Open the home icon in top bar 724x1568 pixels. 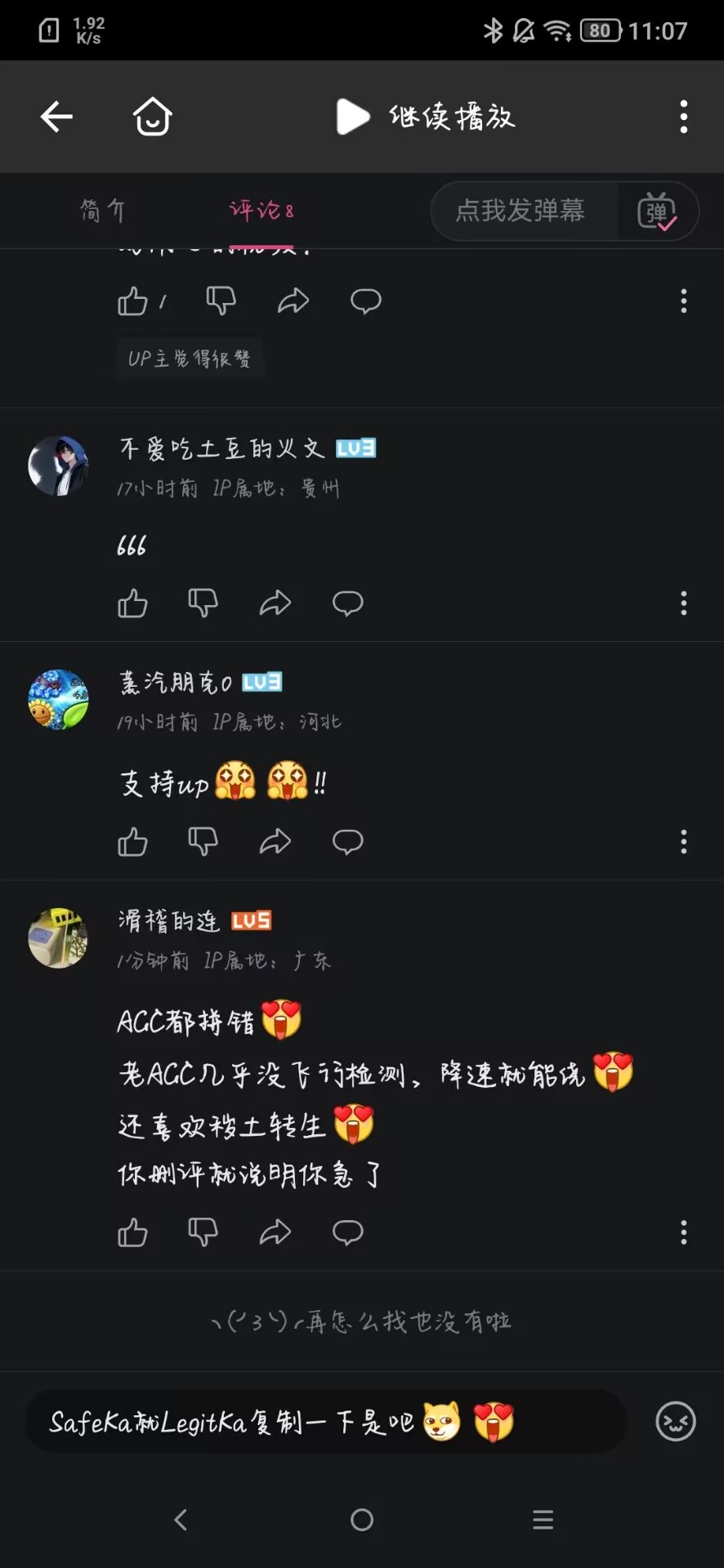click(152, 117)
